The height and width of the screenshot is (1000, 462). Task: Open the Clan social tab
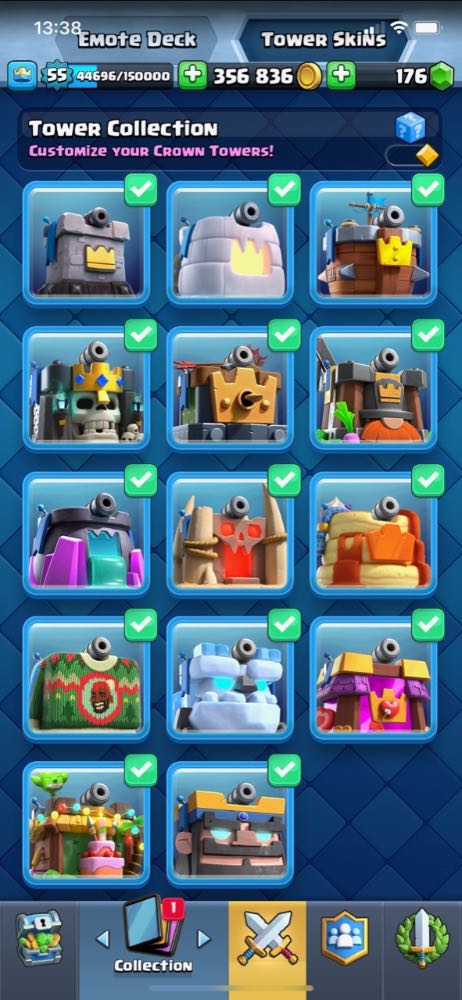click(345, 939)
